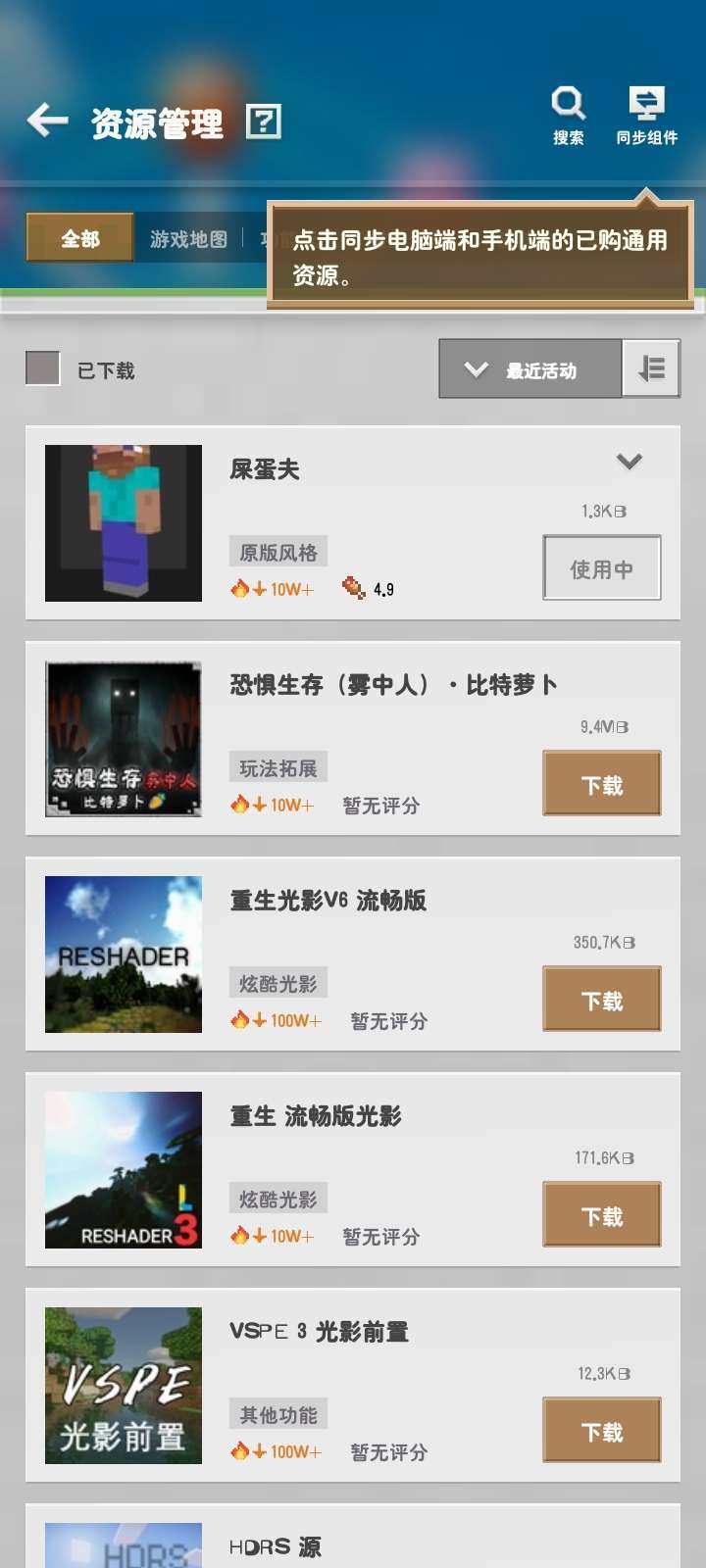Click the 屎蛋夫 skin thumbnail

[123, 521]
